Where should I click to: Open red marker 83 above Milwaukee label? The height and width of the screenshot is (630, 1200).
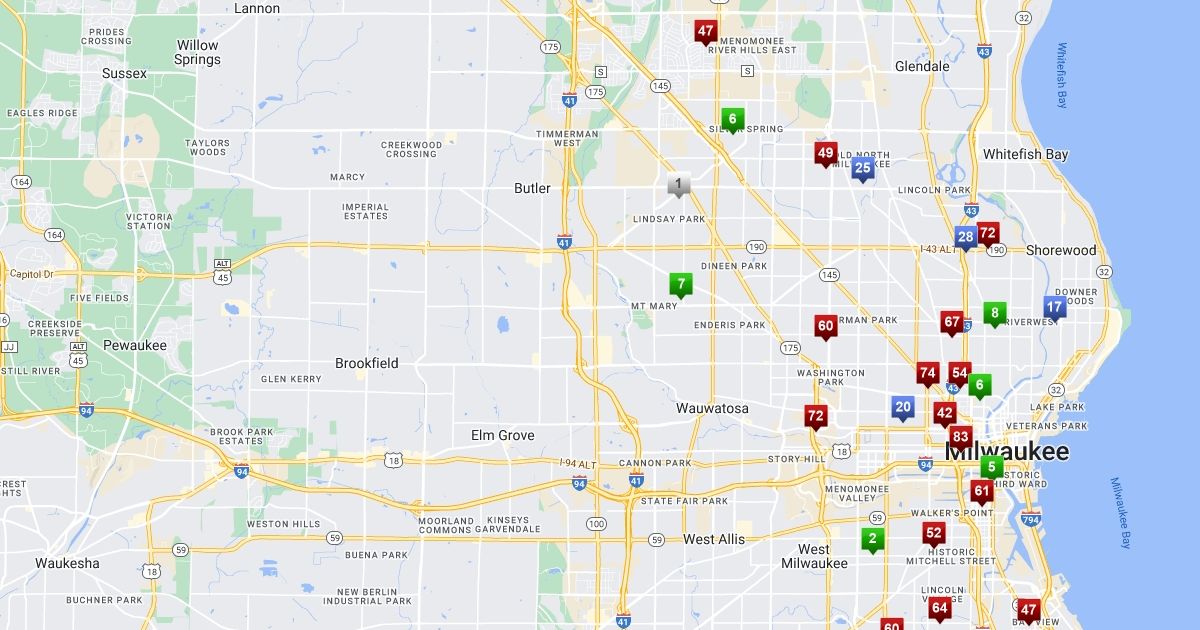tap(960, 437)
